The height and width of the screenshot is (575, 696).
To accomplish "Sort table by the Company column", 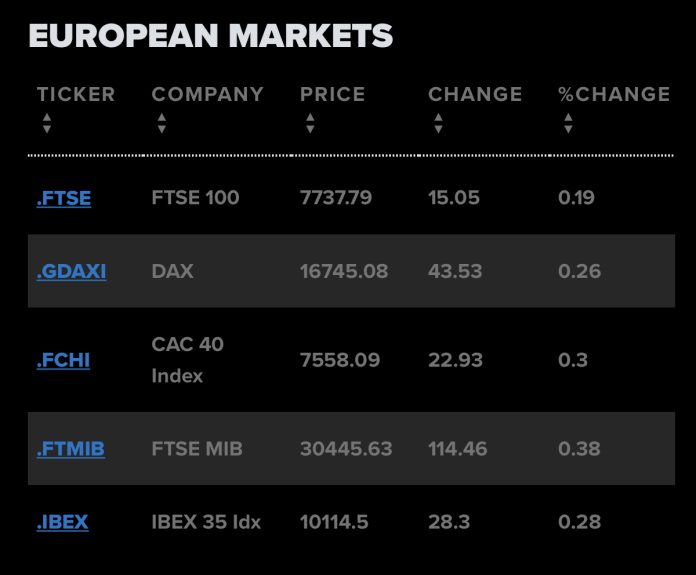I will pos(162,123).
